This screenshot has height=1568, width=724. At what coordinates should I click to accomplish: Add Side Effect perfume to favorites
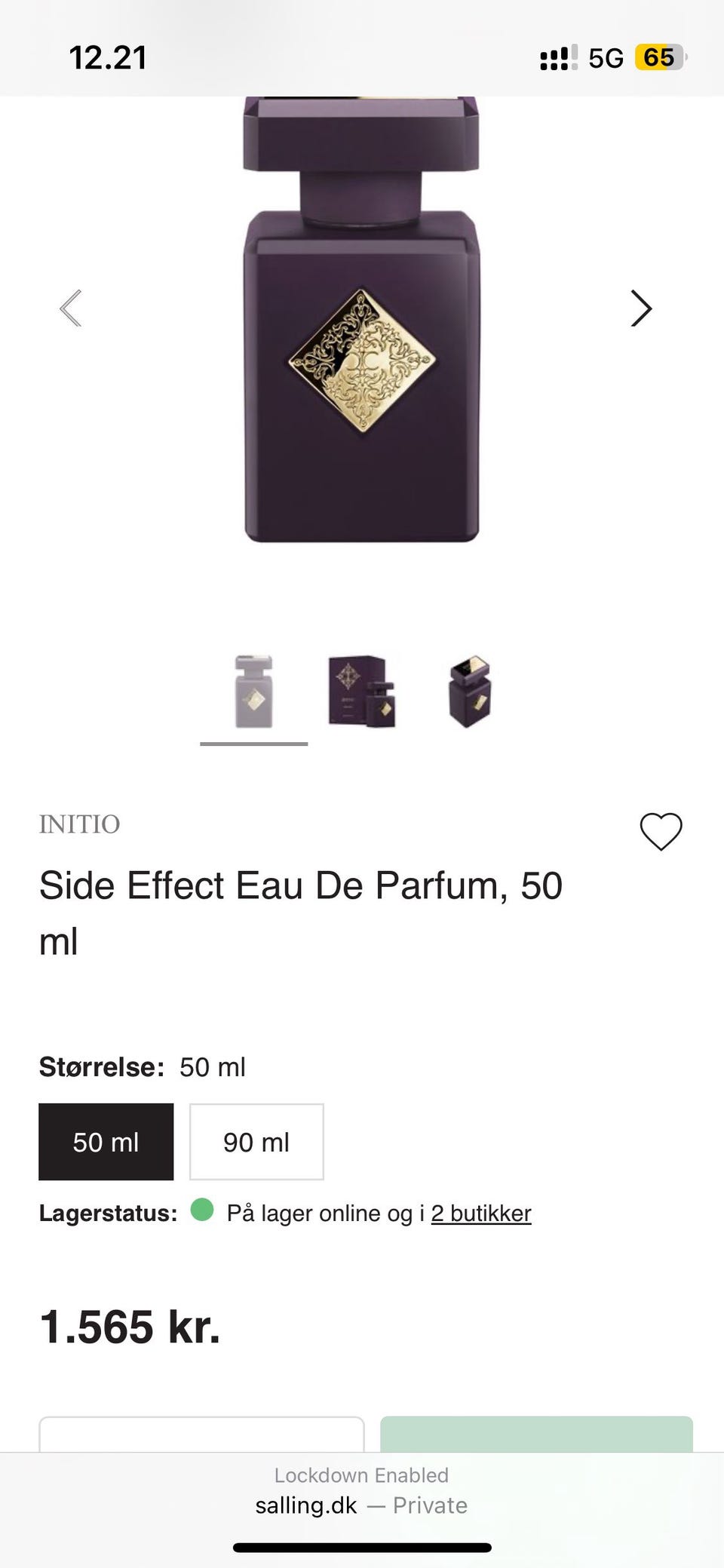pyautogui.click(x=661, y=831)
